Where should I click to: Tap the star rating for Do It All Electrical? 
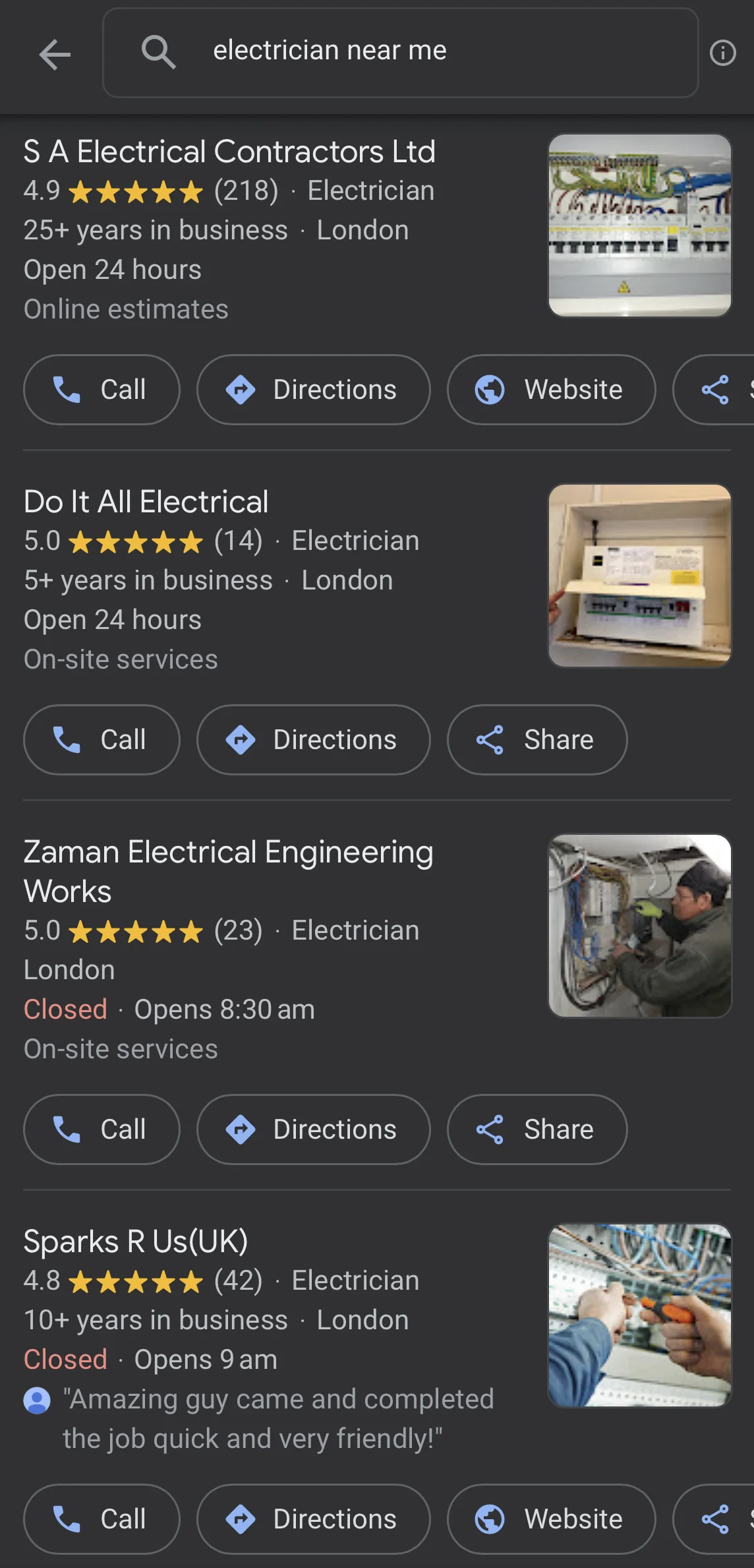(136, 541)
